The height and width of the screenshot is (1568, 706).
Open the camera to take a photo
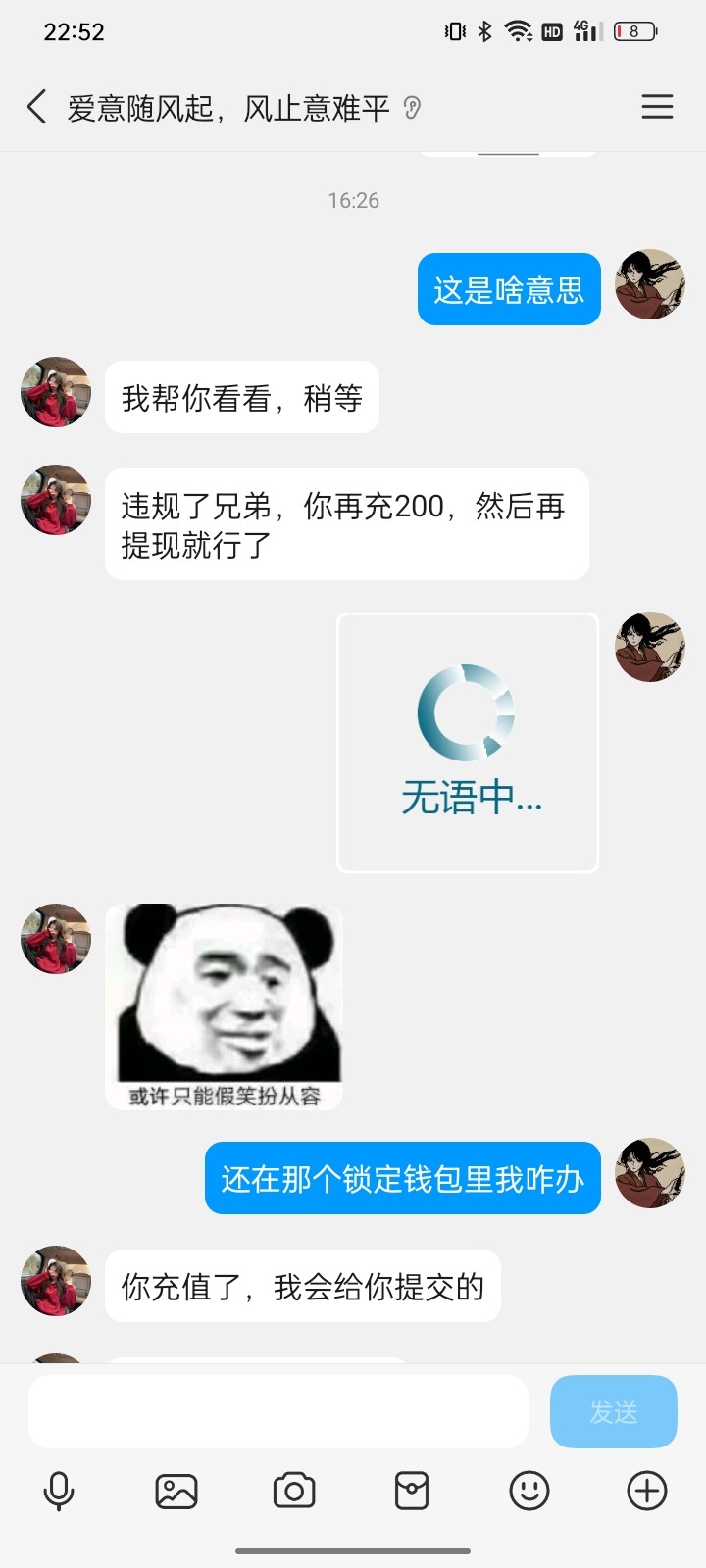[x=294, y=1491]
